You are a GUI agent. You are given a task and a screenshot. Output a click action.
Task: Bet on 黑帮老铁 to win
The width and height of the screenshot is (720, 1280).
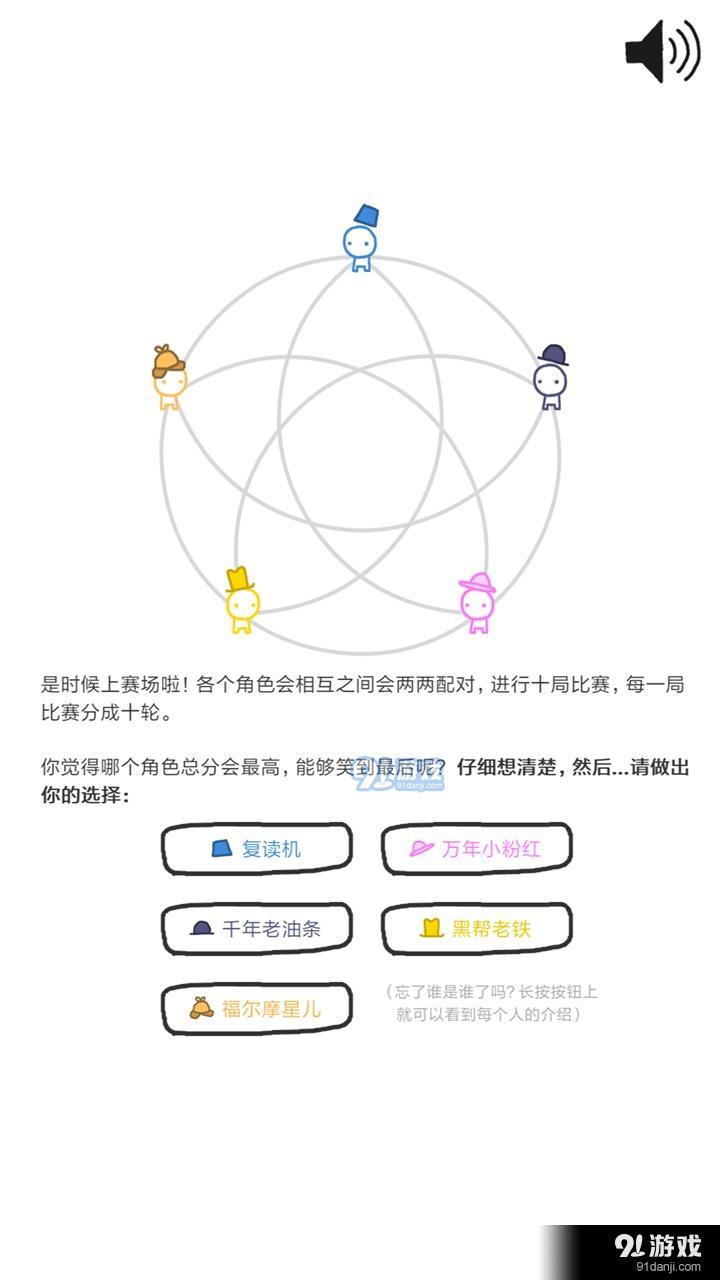point(476,928)
